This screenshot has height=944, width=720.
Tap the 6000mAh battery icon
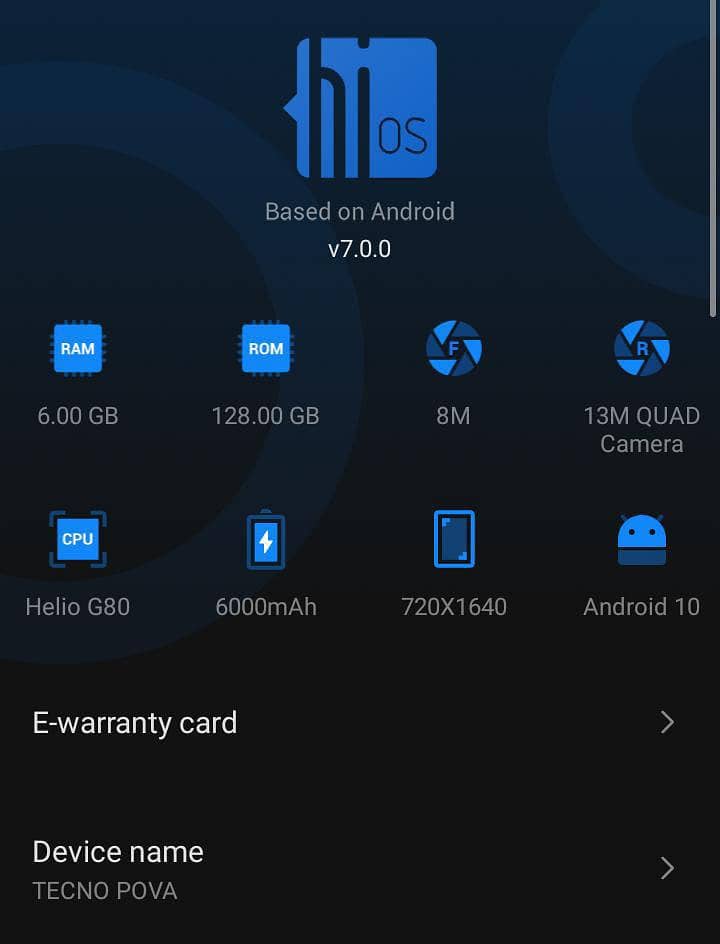point(265,538)
